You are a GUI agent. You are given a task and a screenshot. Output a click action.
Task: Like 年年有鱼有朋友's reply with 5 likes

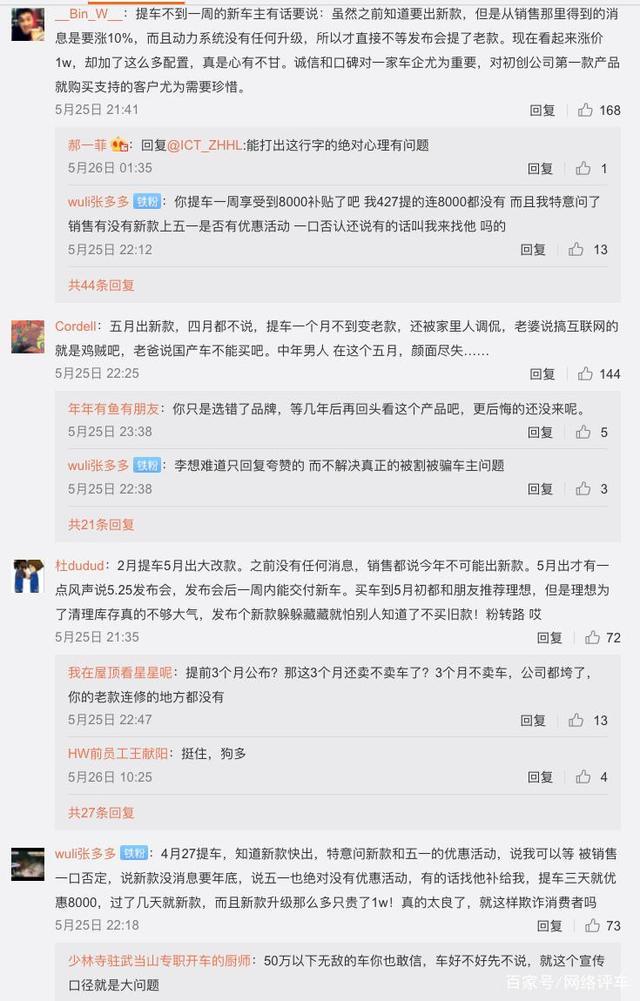591,432
